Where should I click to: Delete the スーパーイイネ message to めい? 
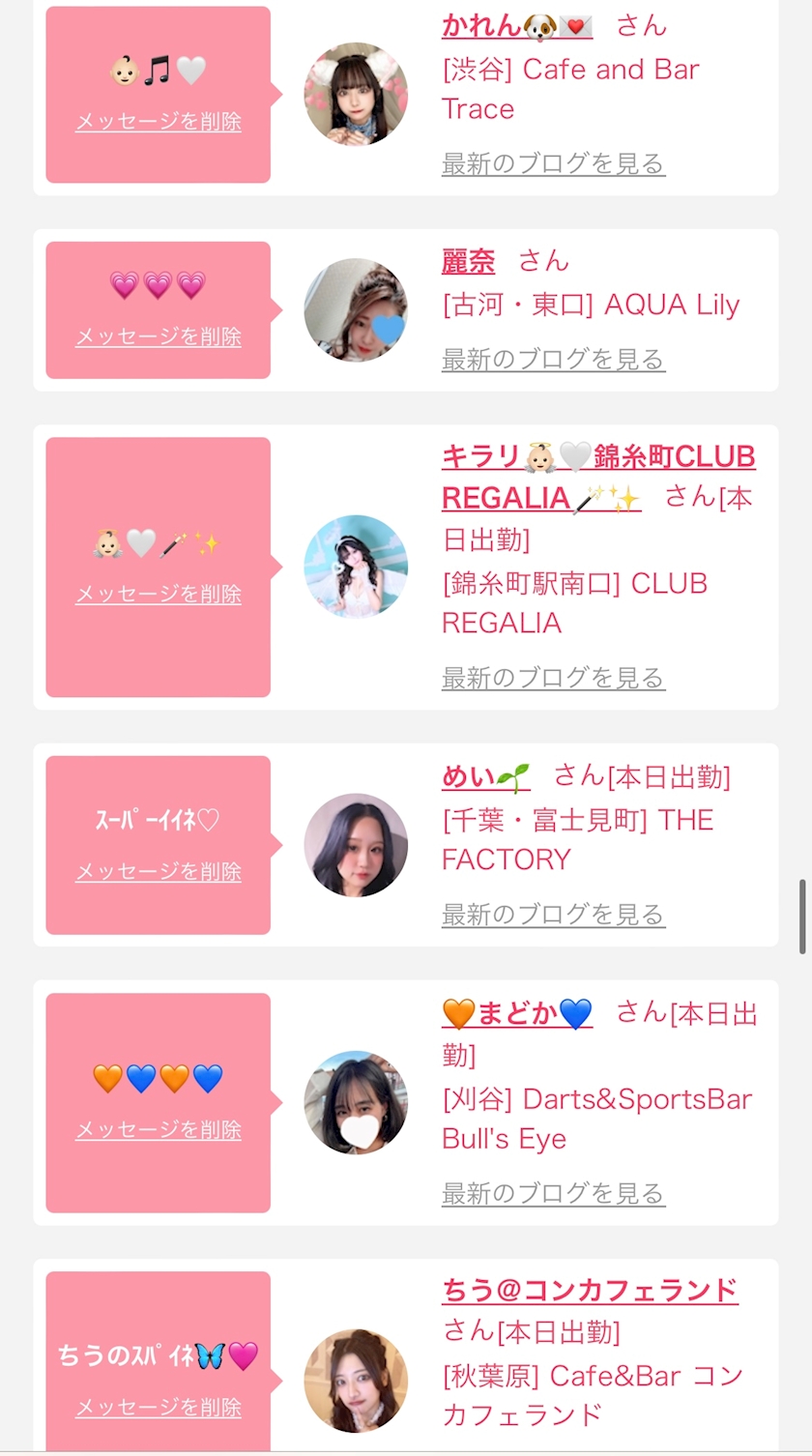pos(159,871)
